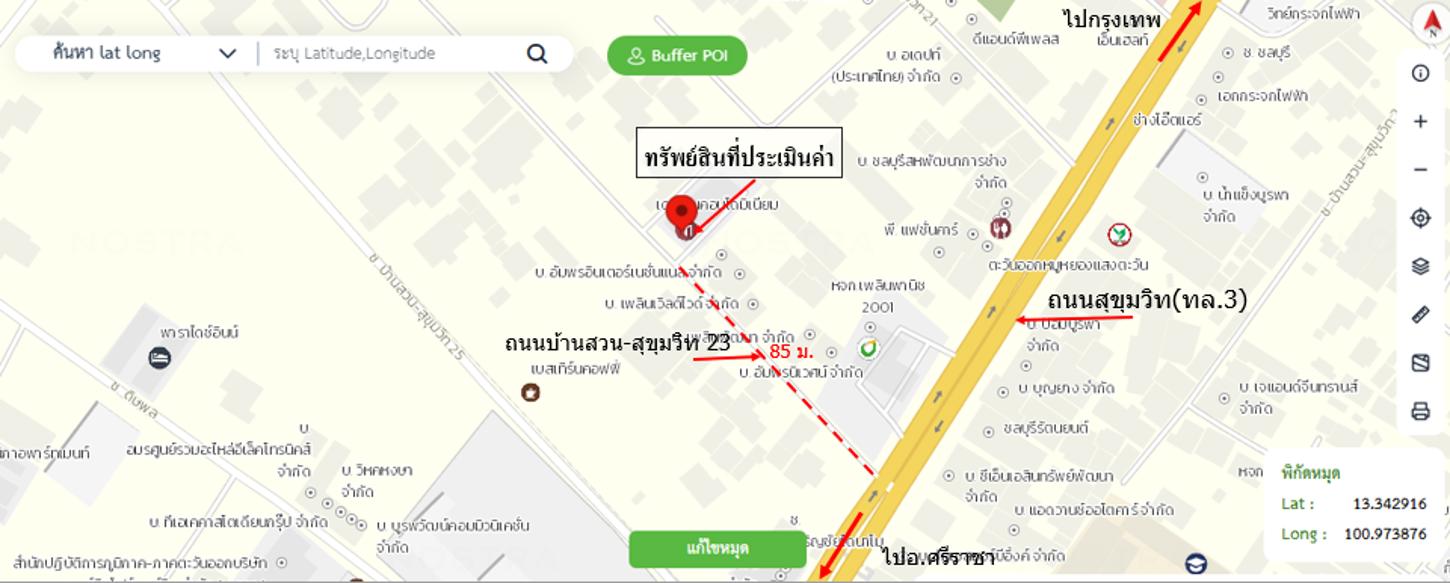Open the map layers selector

(1420, 266)
